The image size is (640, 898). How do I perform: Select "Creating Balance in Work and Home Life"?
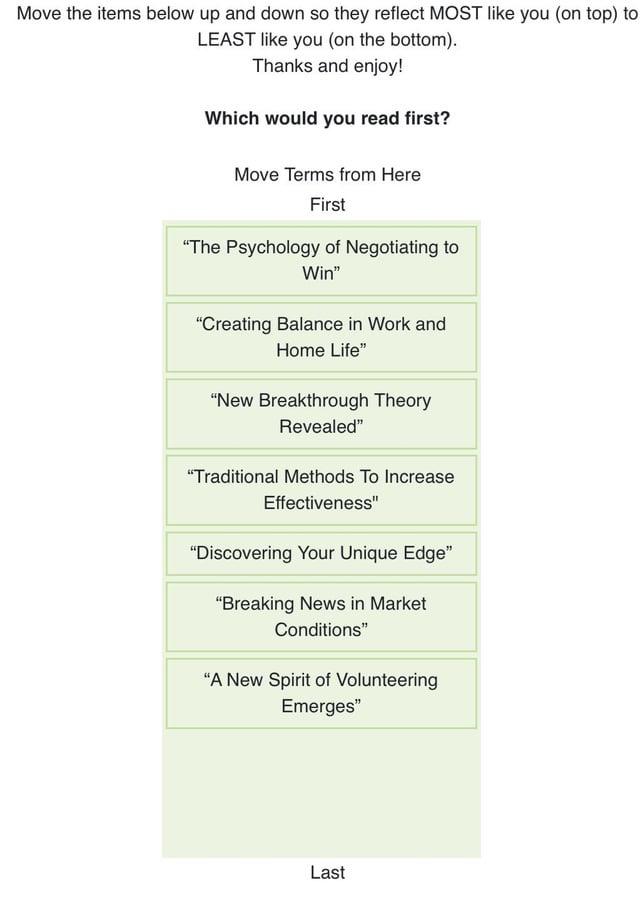coord(321,337)
